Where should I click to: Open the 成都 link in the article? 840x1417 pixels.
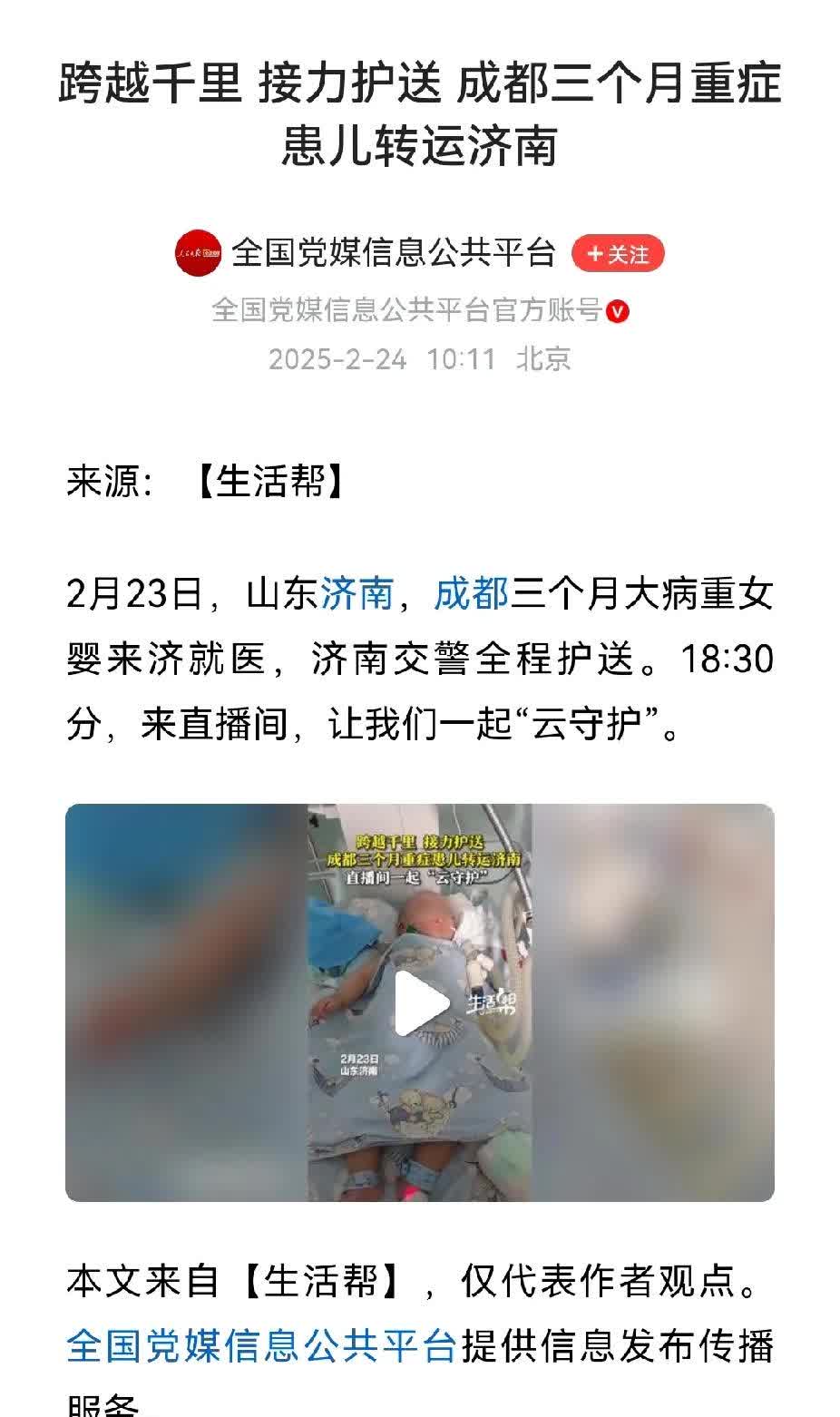[x=471, y=595]
